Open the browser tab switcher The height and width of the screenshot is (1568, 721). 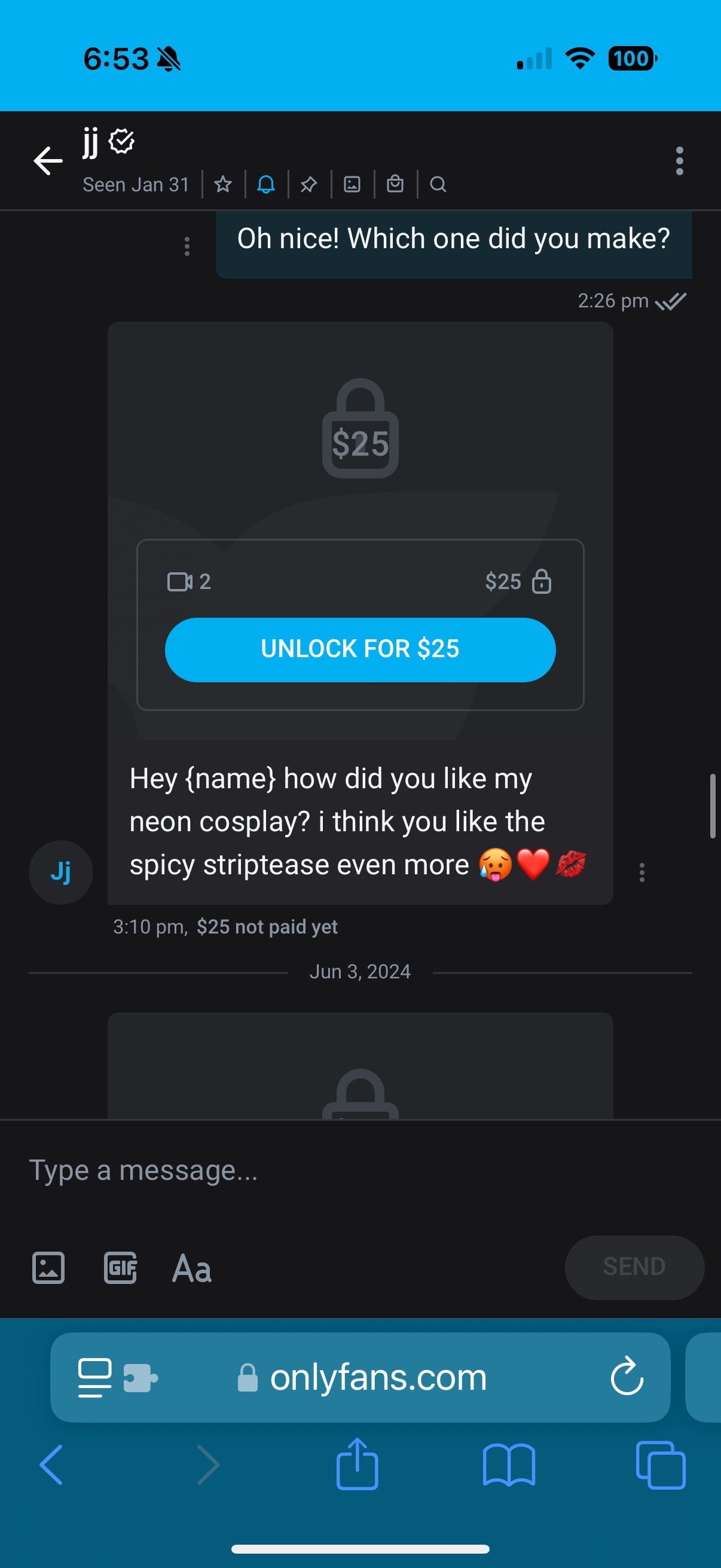coord(661,1465)
